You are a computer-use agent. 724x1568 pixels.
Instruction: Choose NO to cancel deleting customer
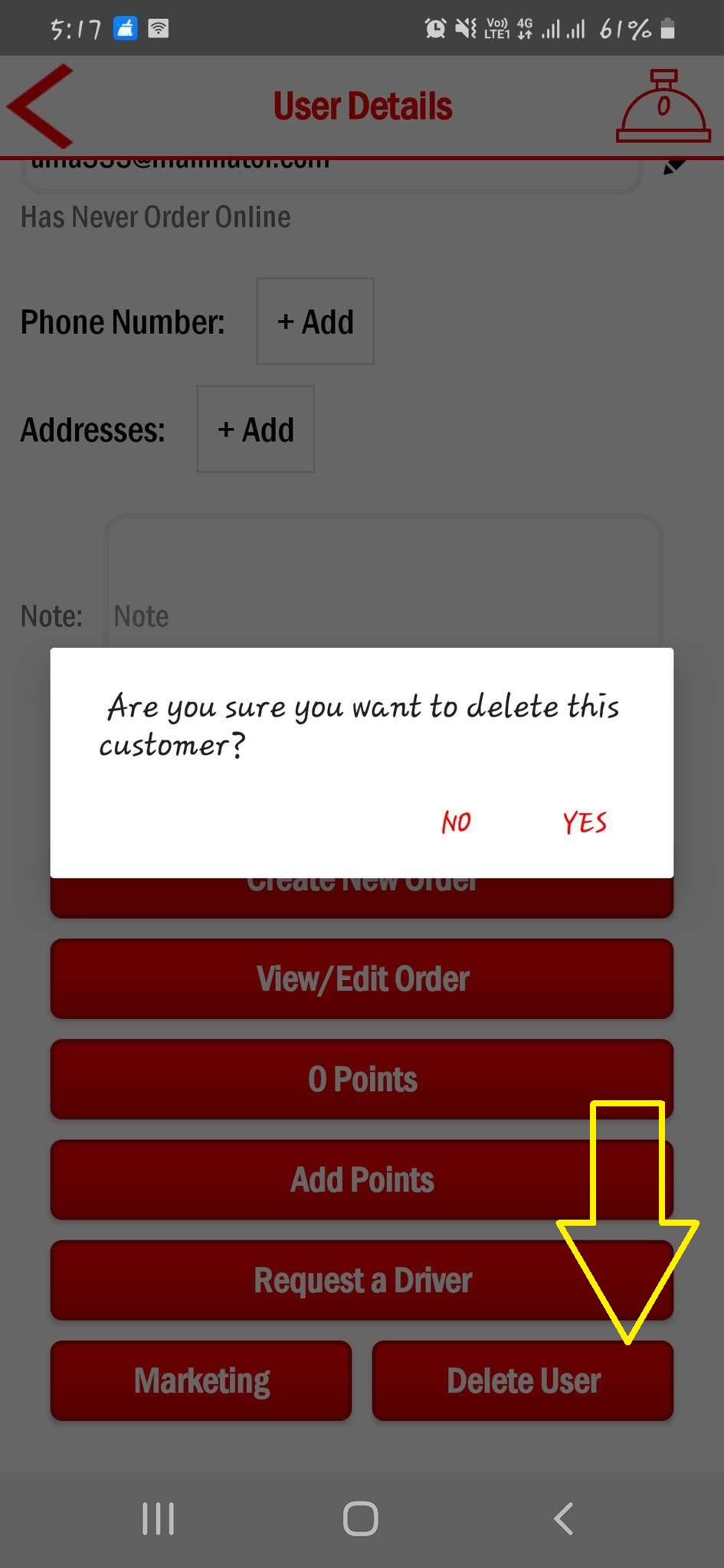(x=456, y=823)
